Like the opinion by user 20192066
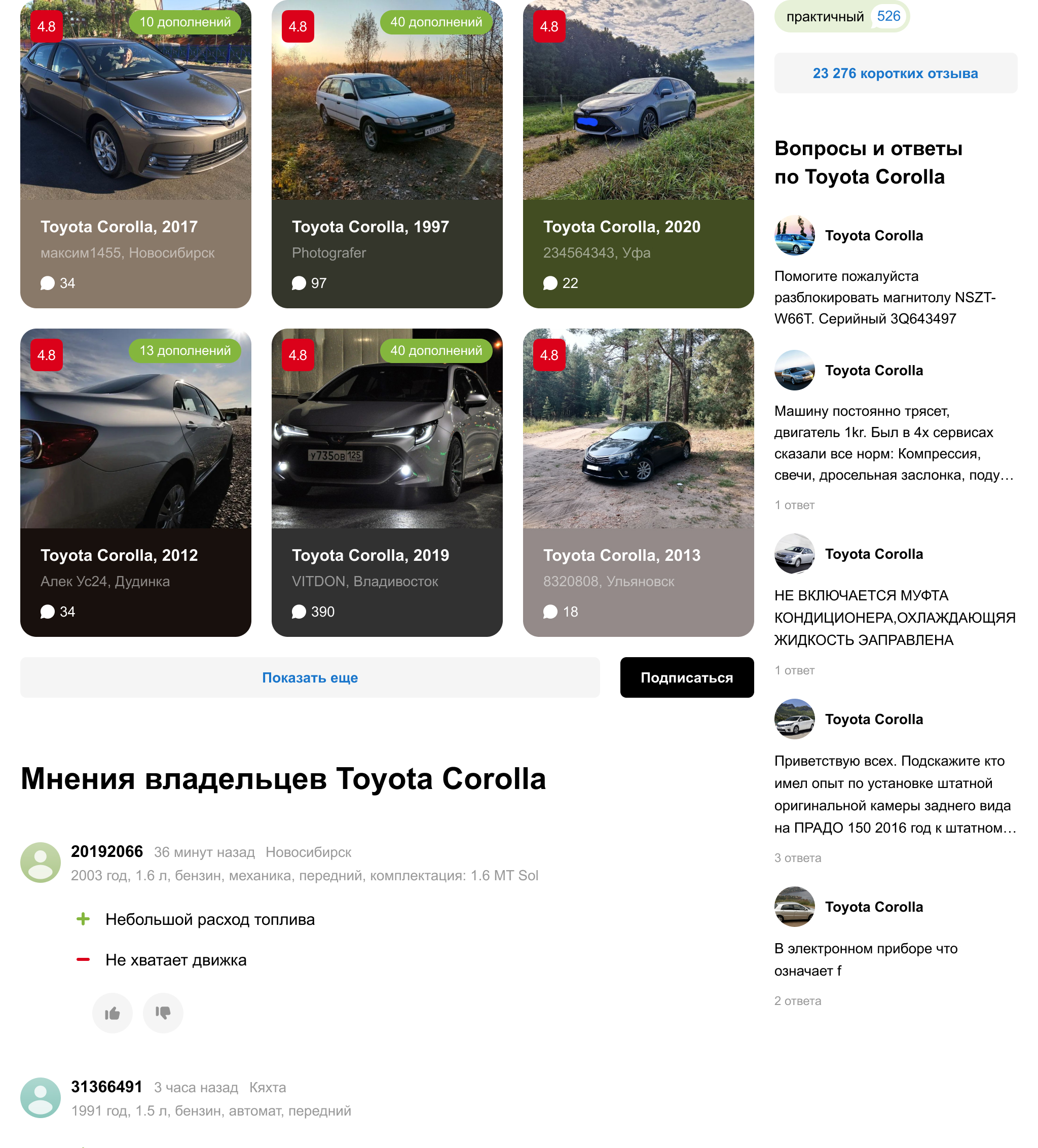Screen dimensions: 1038x1148 [x=112, y=1013]
